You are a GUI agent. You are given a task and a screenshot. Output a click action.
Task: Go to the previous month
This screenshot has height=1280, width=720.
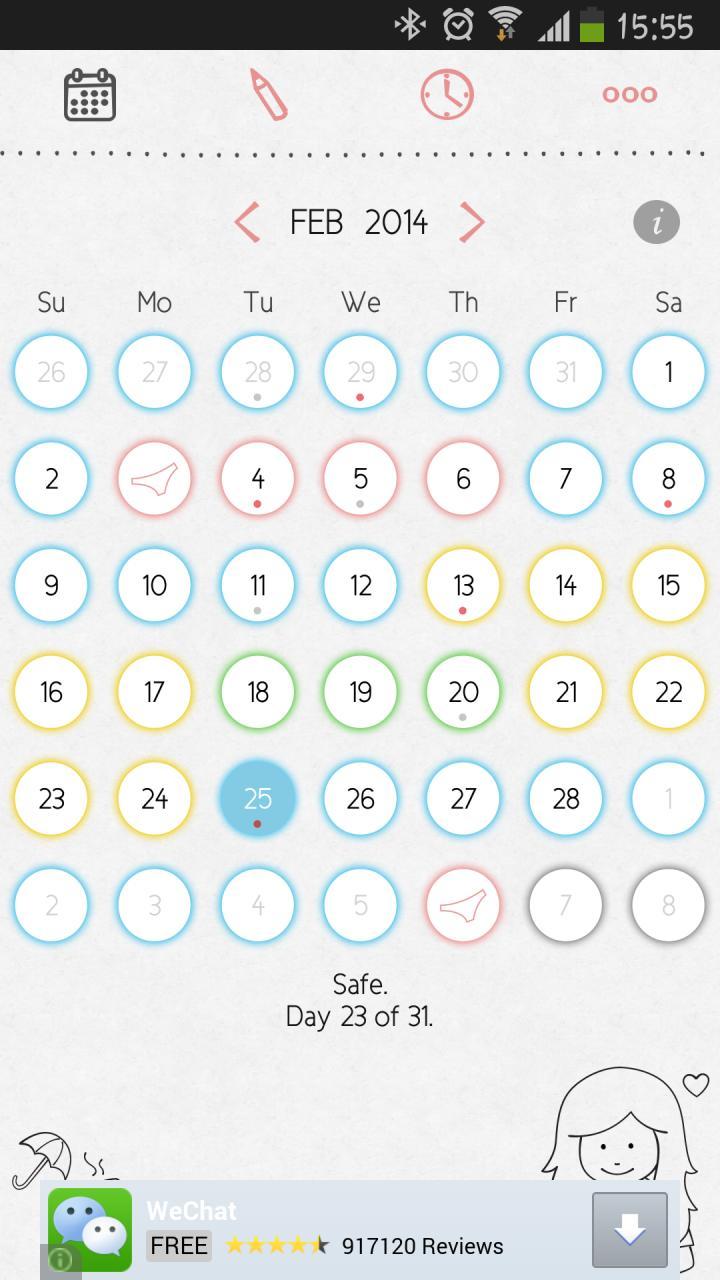coord(248,222)
